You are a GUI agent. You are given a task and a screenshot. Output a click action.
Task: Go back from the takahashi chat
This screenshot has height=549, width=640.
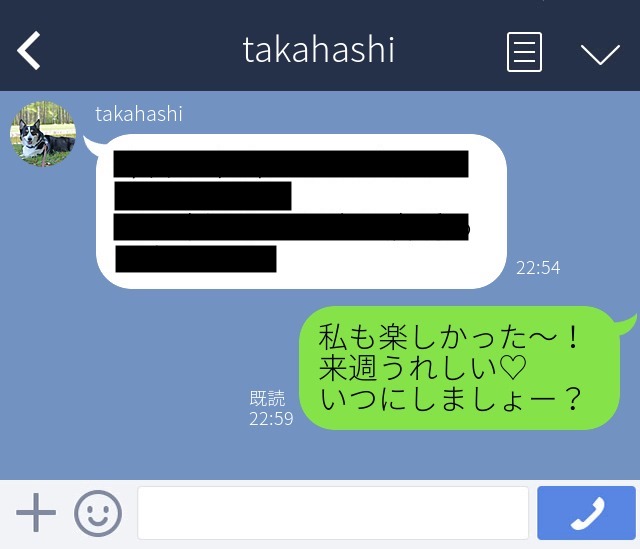pyautogui.click(x=29, y=51)
